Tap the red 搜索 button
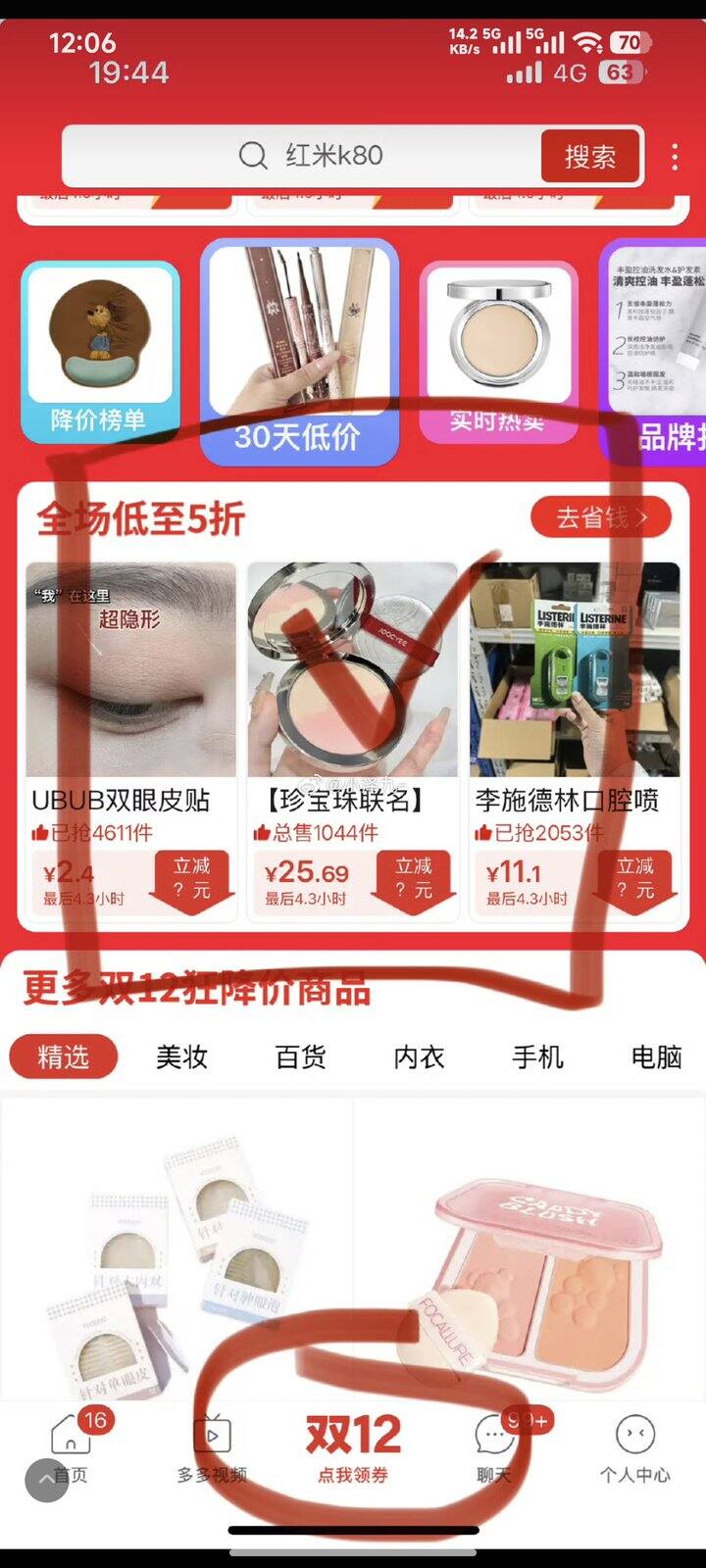The height and width of the screenshot is (1568, 706). coord(589,156)
